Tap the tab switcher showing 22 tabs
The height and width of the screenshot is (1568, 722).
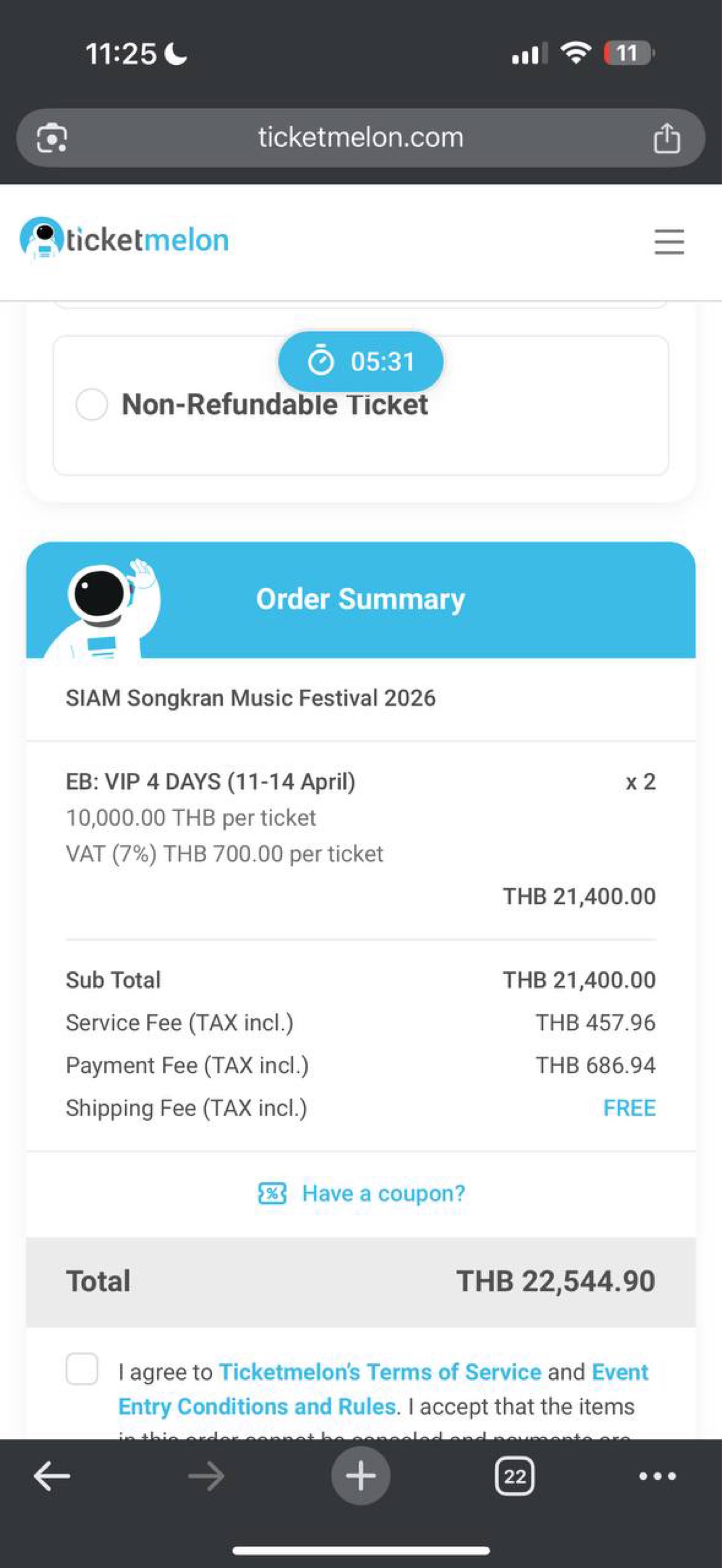click(x=515, y=1476)
